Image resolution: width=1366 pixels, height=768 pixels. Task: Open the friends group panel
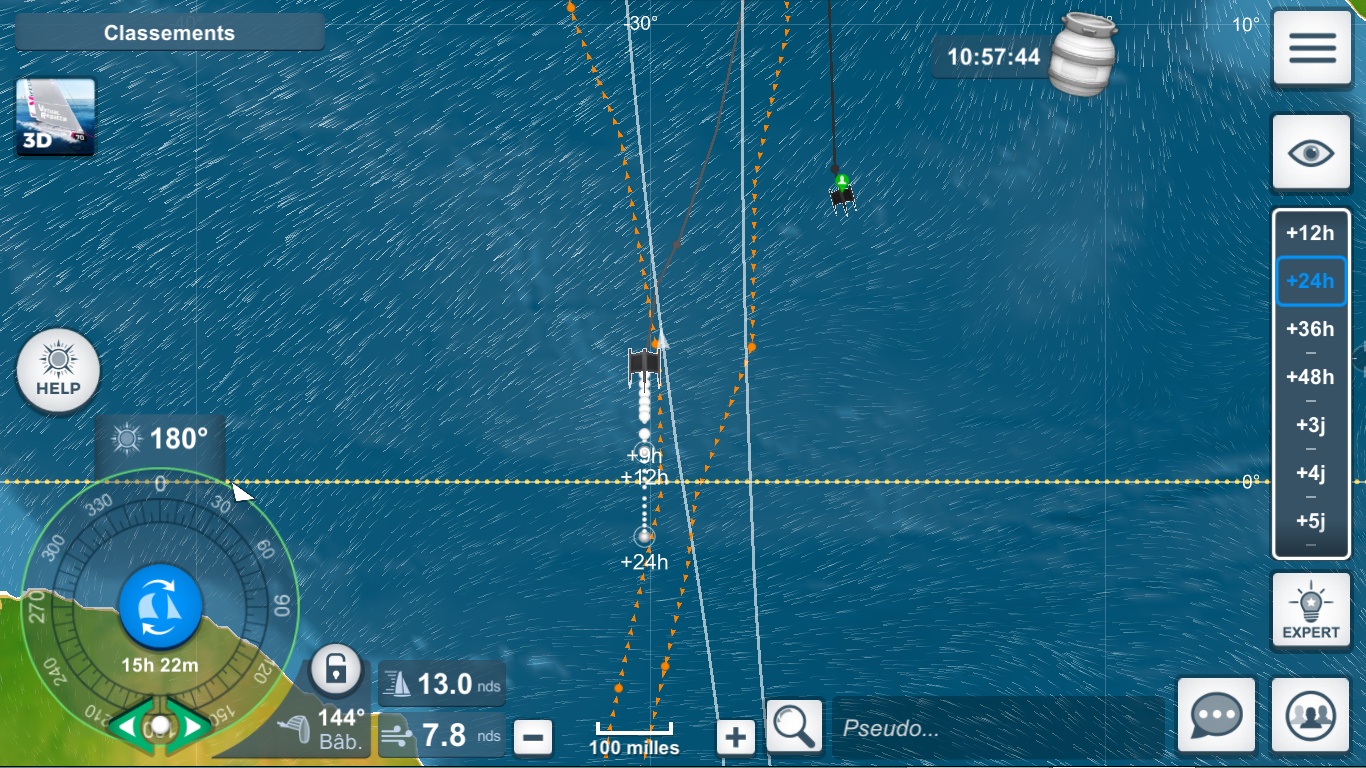1311,714
